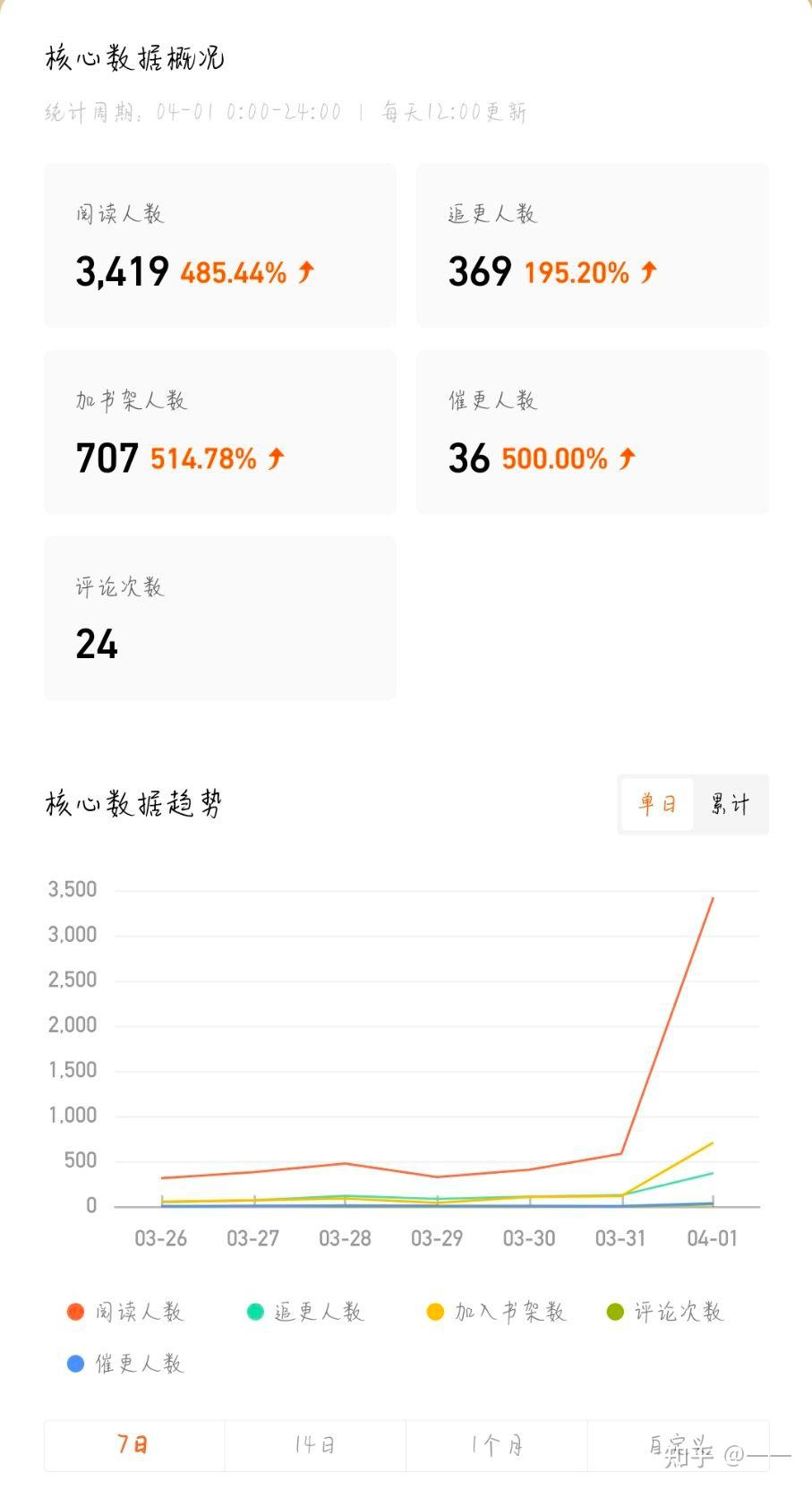The width and height of the screenshot is (812, 1489).
Task: Toggle the 阅读人数 legend series
Action: 125,1312
